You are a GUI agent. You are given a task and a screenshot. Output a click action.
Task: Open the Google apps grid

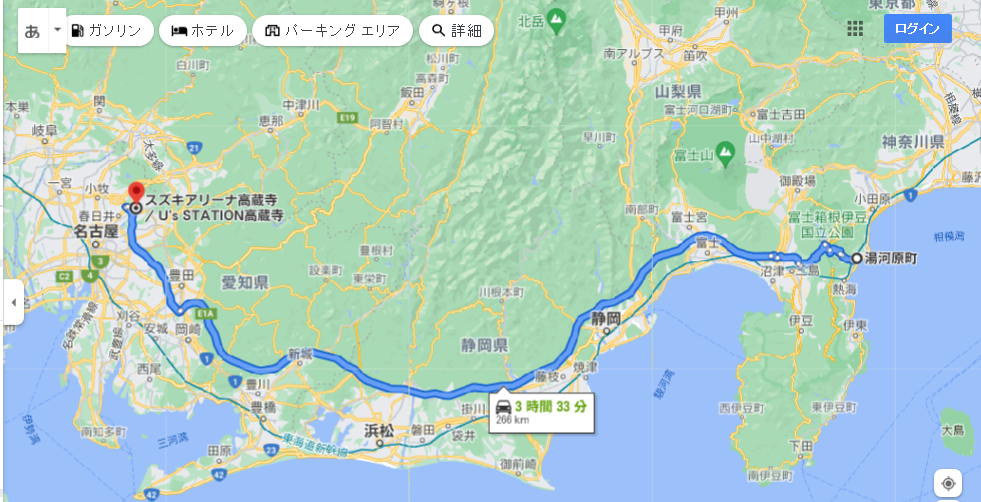pos(855,29)
